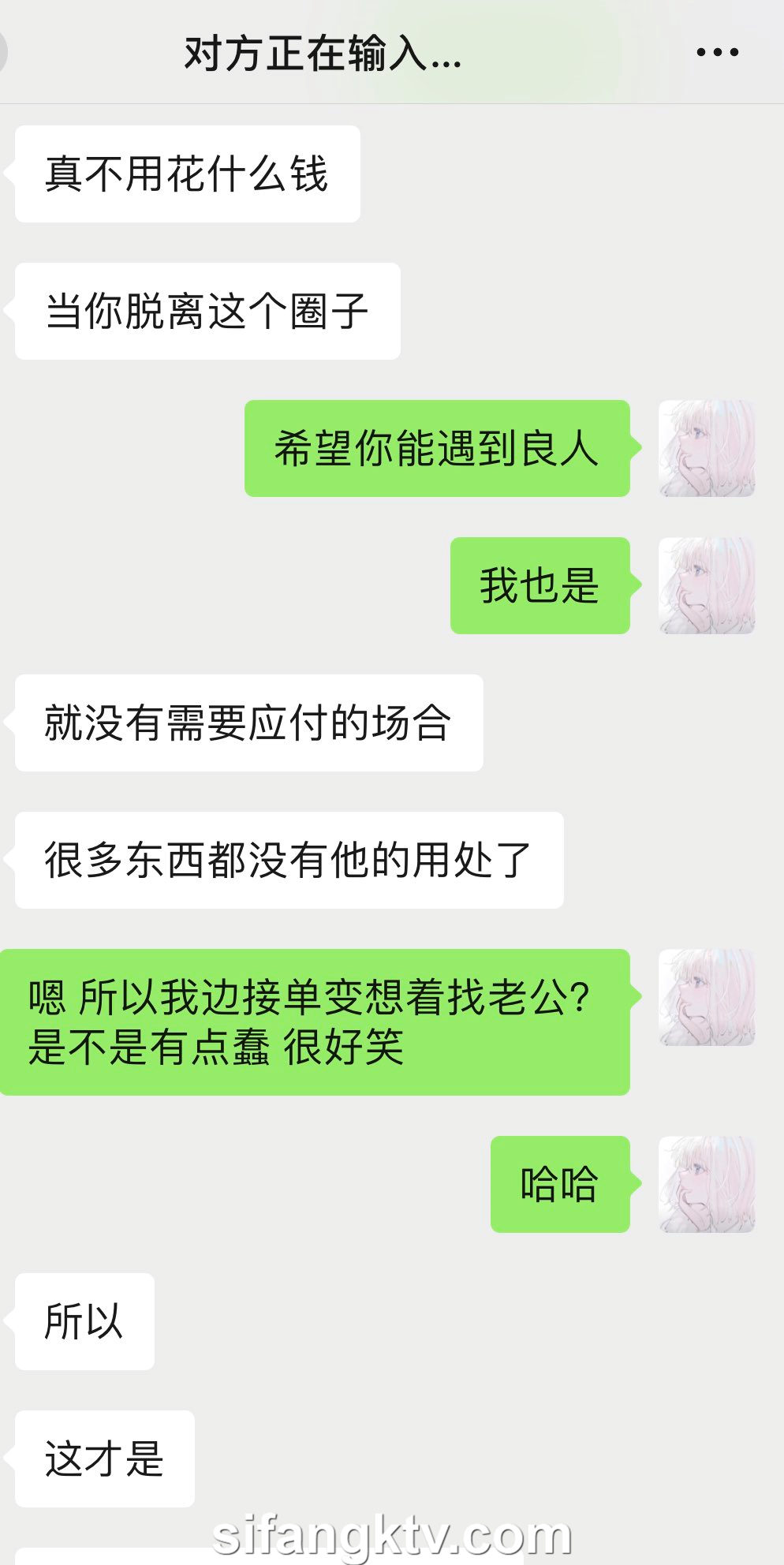
Task: Open the chat info three-dot menu
Action: point(717,53)
